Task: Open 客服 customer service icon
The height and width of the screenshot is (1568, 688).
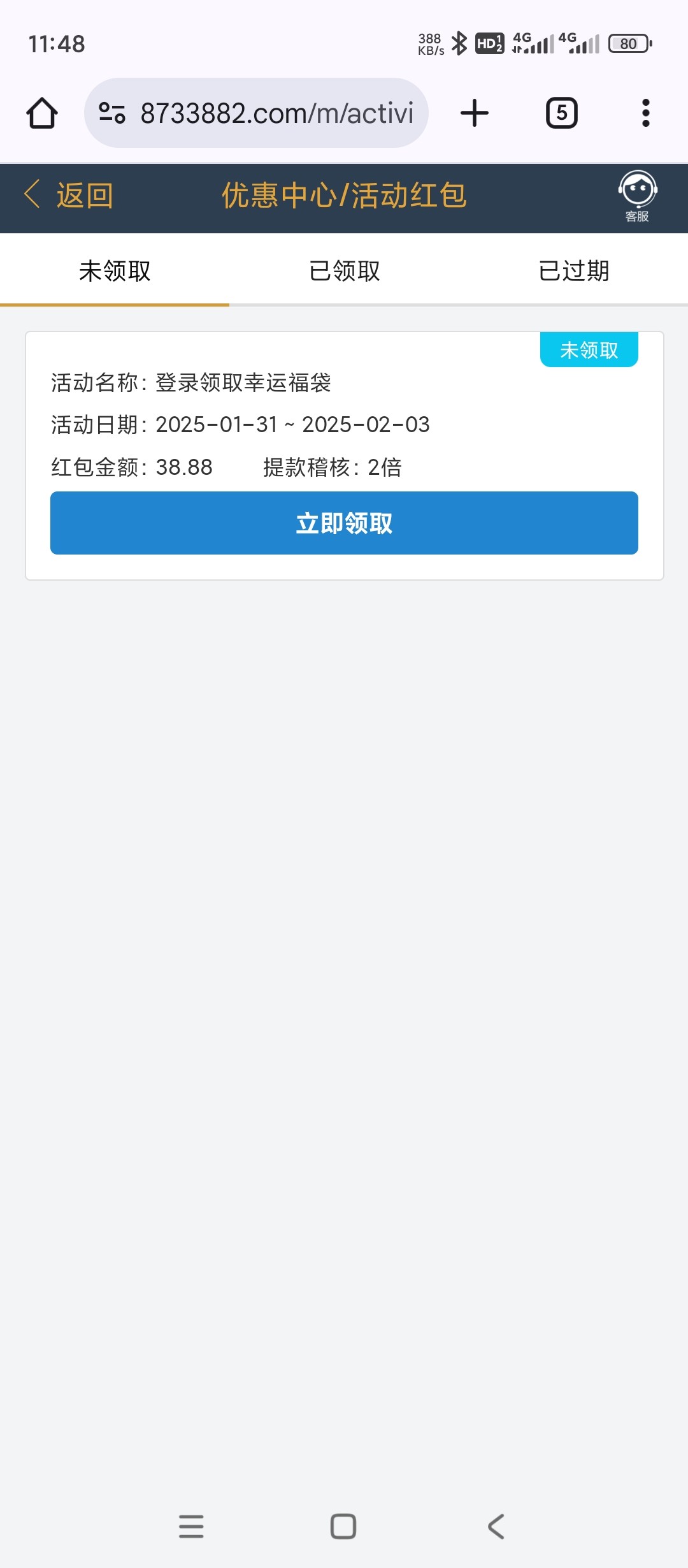Action: click(637, 196)
